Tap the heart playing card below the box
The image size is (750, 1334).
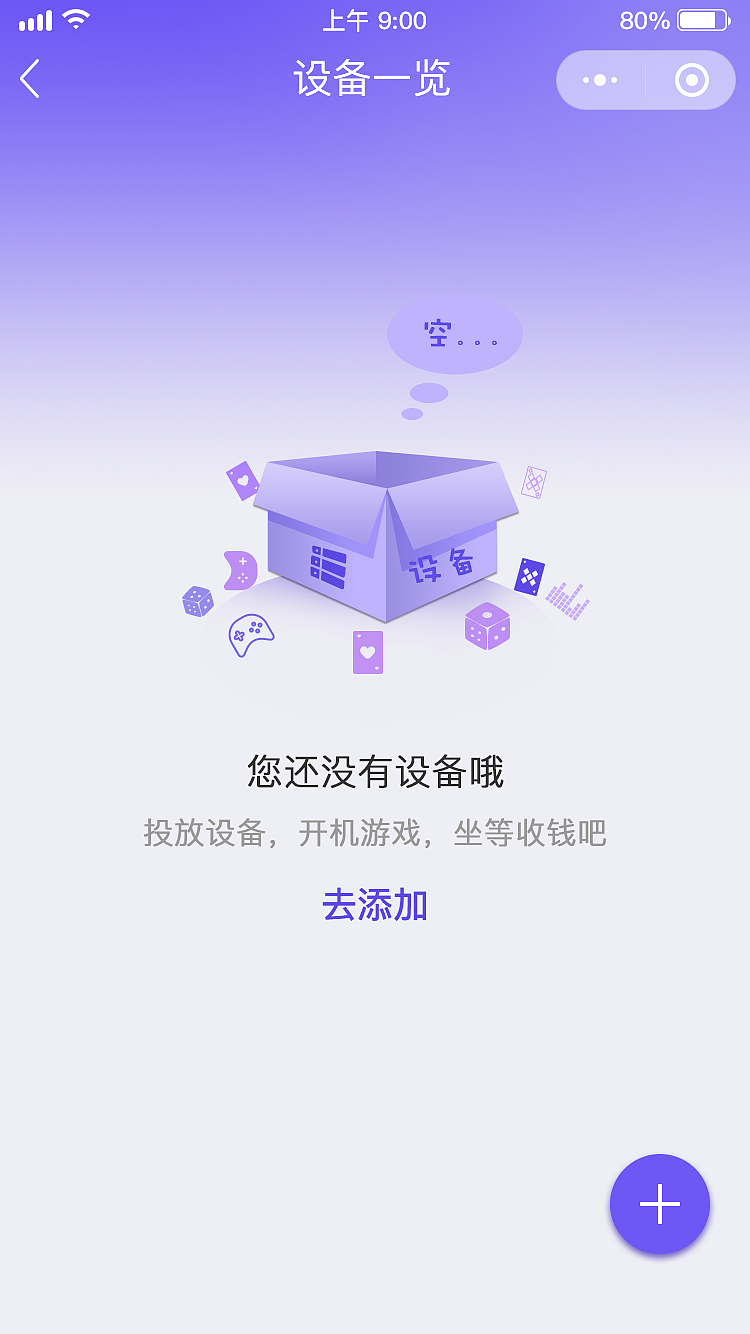coord(367,650)
